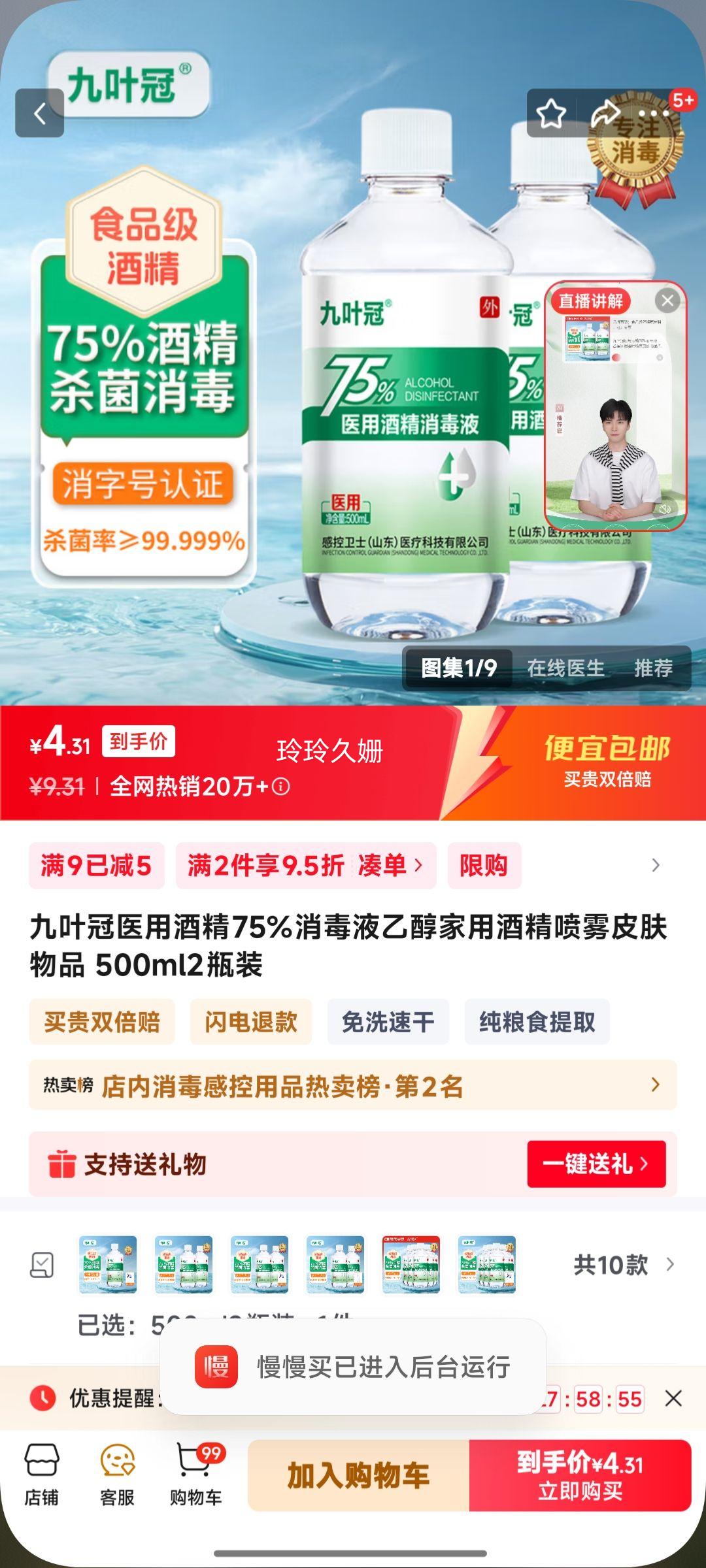This screenshot has width=706, height=1568.
Task: Dismiss the 优惠提醒 countdown bar
Action: coord(673,1399)
